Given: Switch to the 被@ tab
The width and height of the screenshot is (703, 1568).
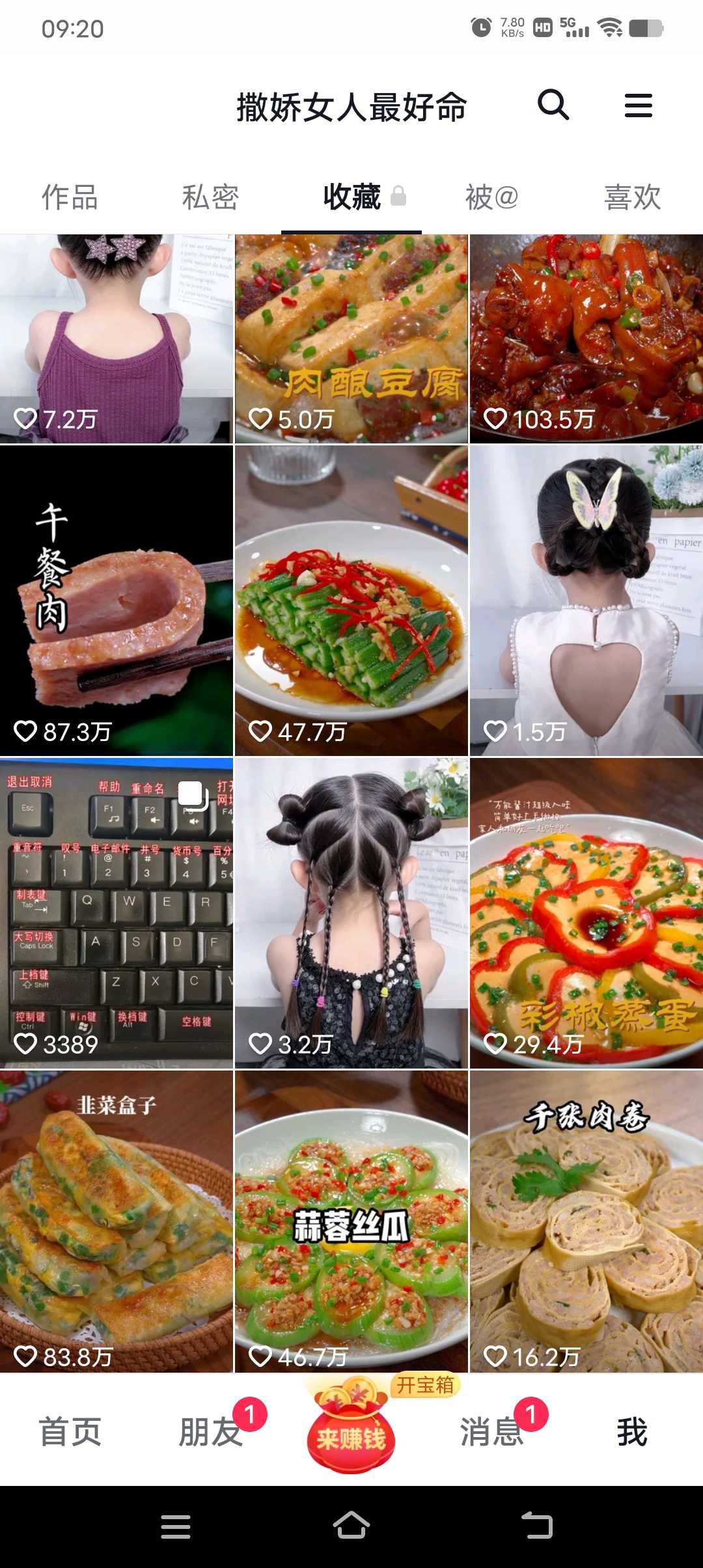Looking at the screenshot, I should (491, 197).
